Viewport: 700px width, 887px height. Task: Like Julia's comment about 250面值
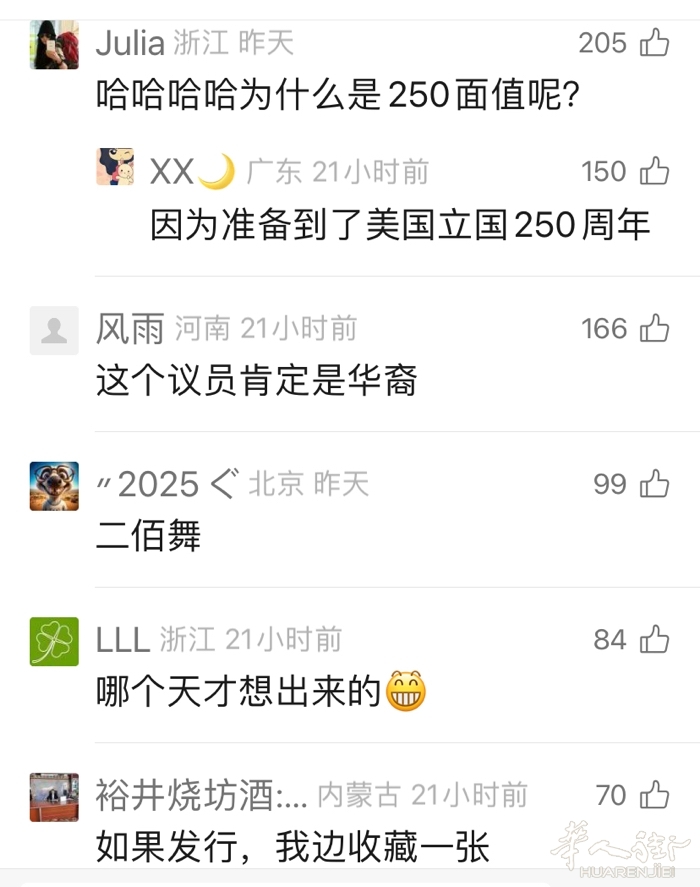coord(654,42)
